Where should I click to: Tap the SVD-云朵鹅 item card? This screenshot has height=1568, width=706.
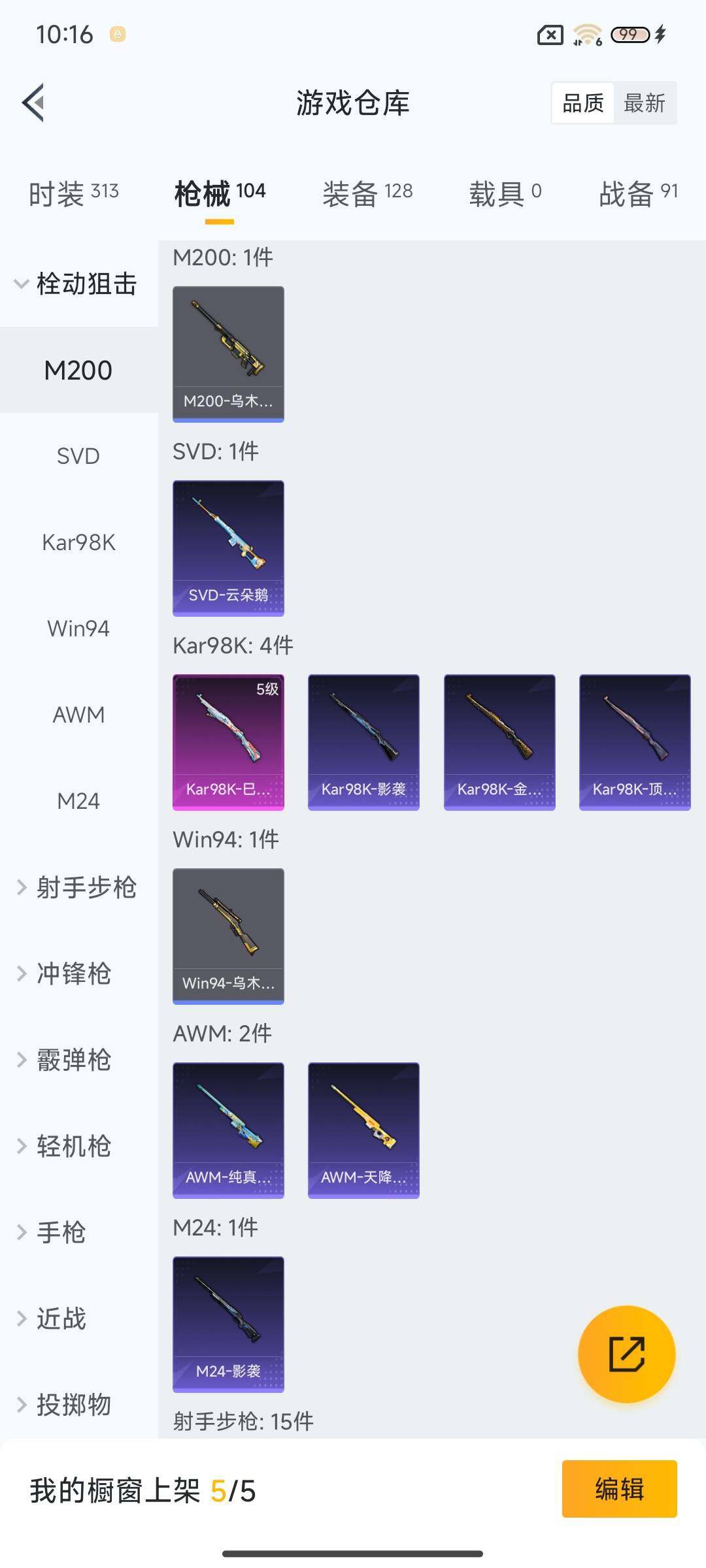click(x=228, y=547)
